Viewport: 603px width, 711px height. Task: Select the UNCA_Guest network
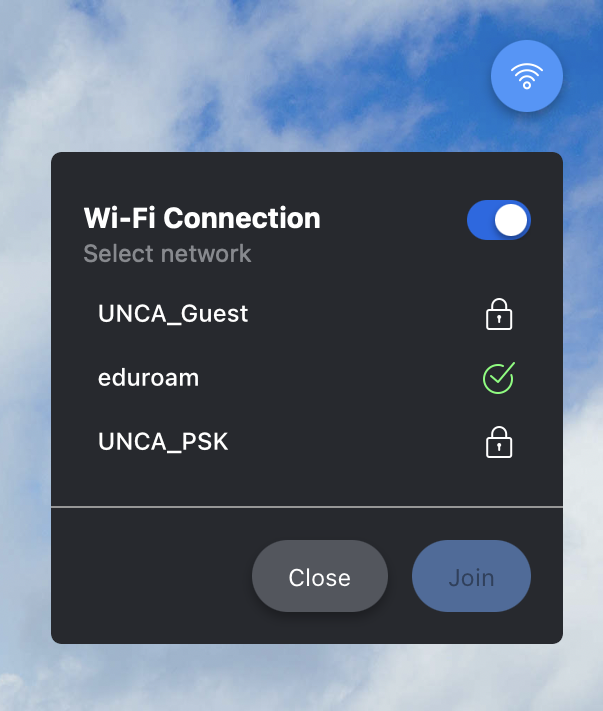pyautogui.click(x=173, y=314)
